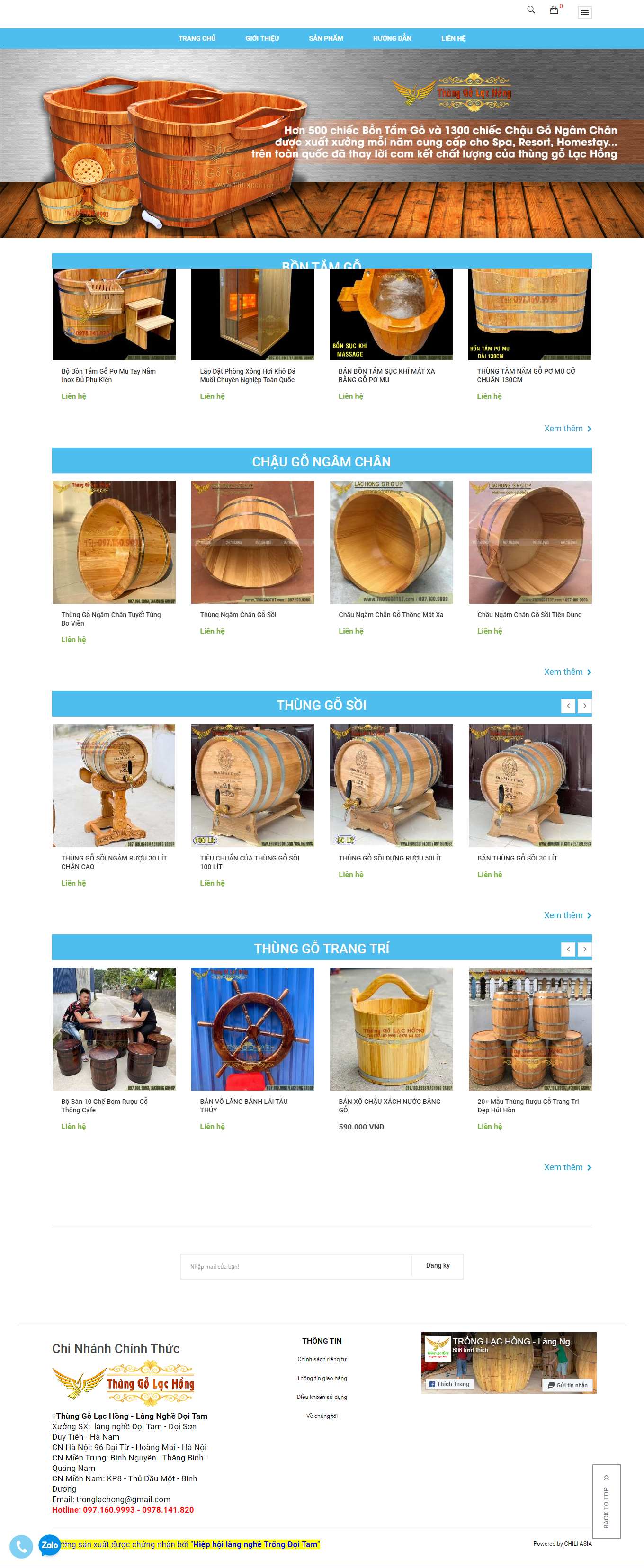The image size is (644, 1568).
Task: Open Thùng Ngâm Chân Gỗ Sồi product
Action: (238, 615)
